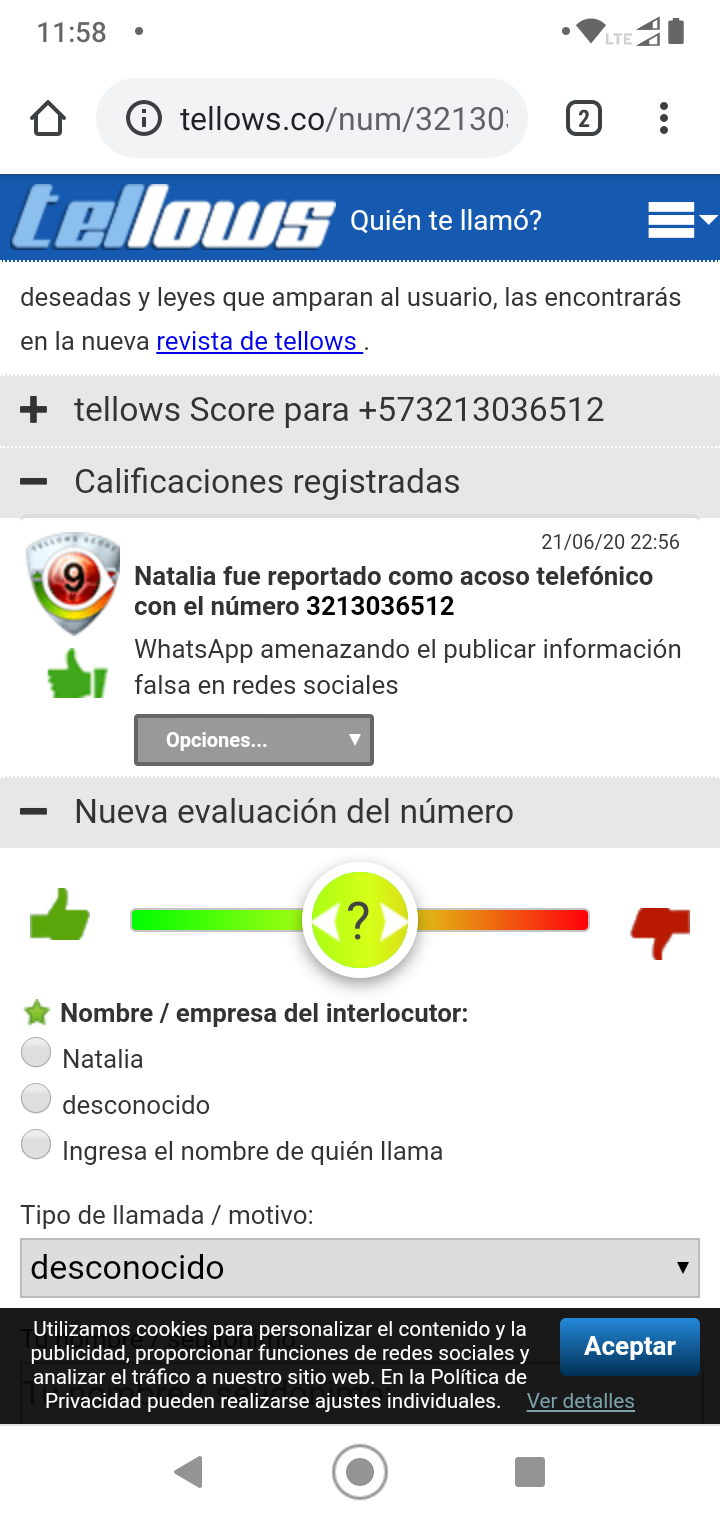Open the tellows hamburger menu
Image resolution: width=720 pixels, height=1520 pixels.
tap(680, 219)
